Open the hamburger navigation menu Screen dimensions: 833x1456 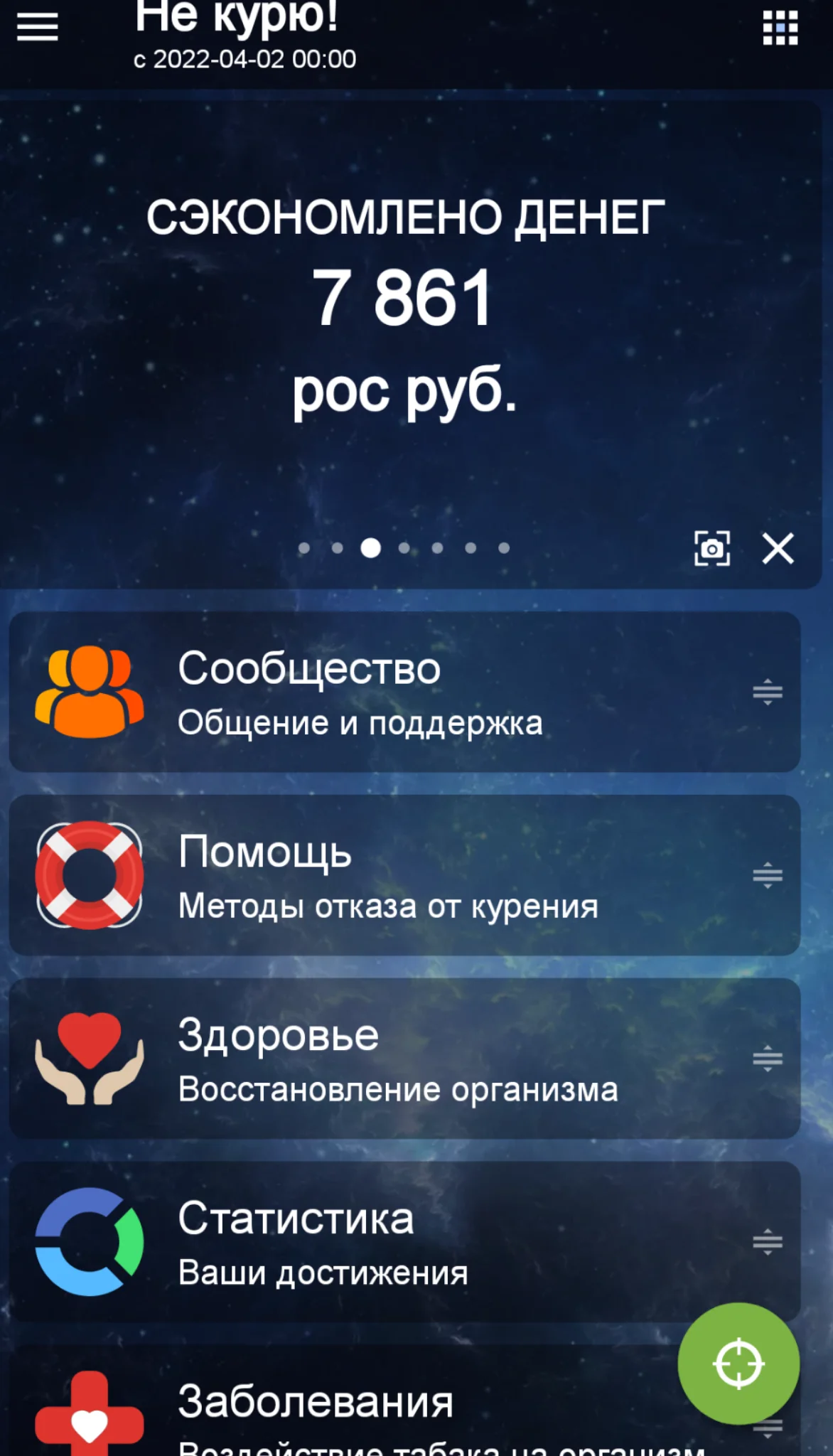(37, 26)
